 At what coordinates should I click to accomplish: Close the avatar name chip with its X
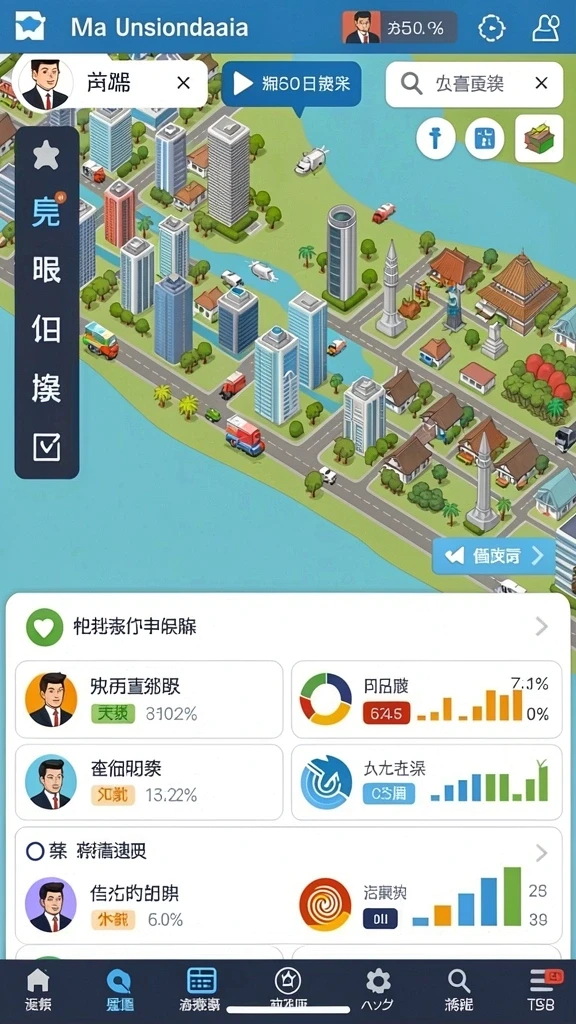coord(184,83)
